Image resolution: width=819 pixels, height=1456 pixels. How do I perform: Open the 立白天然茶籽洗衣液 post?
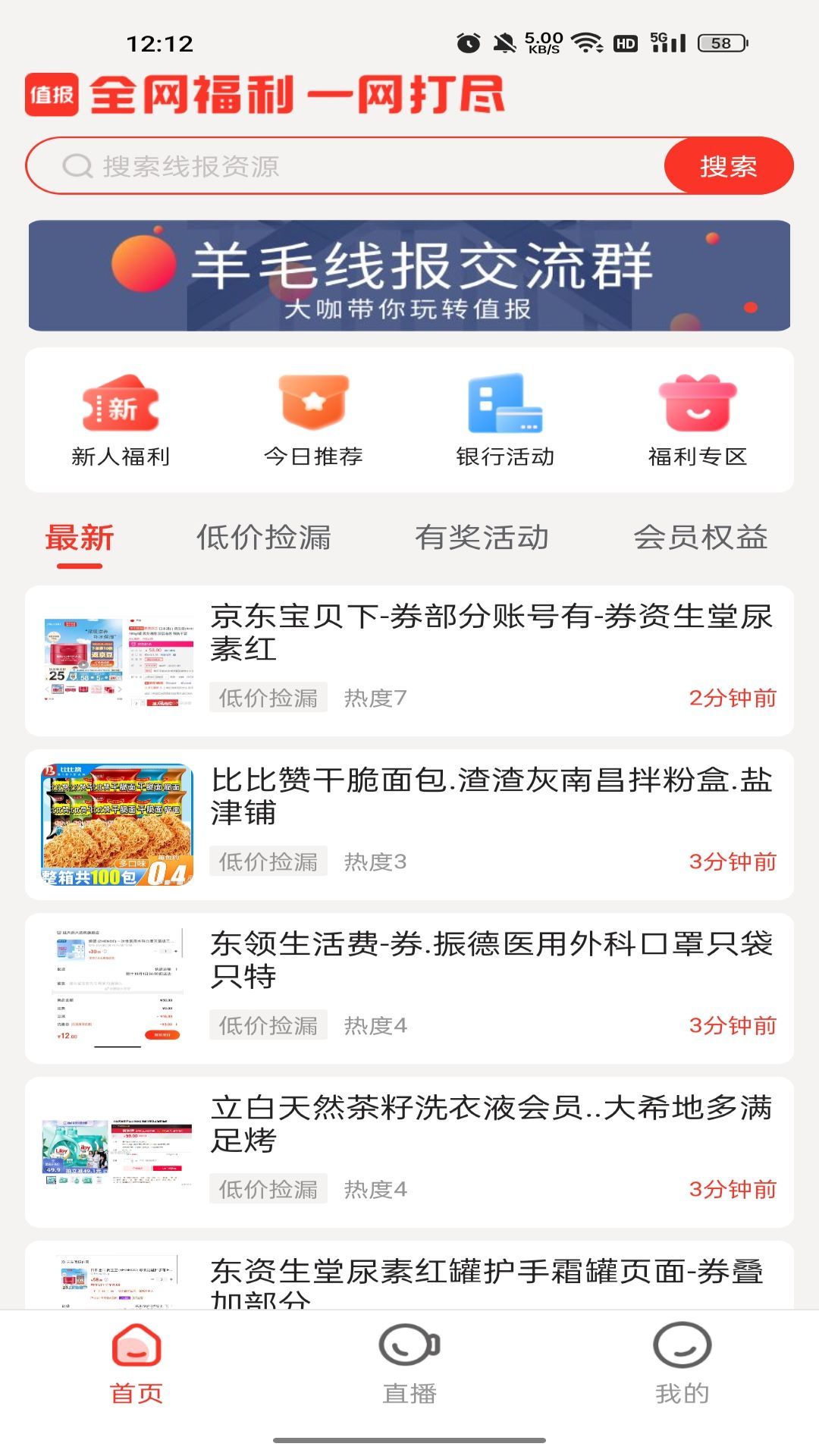tap(409, 1152)
